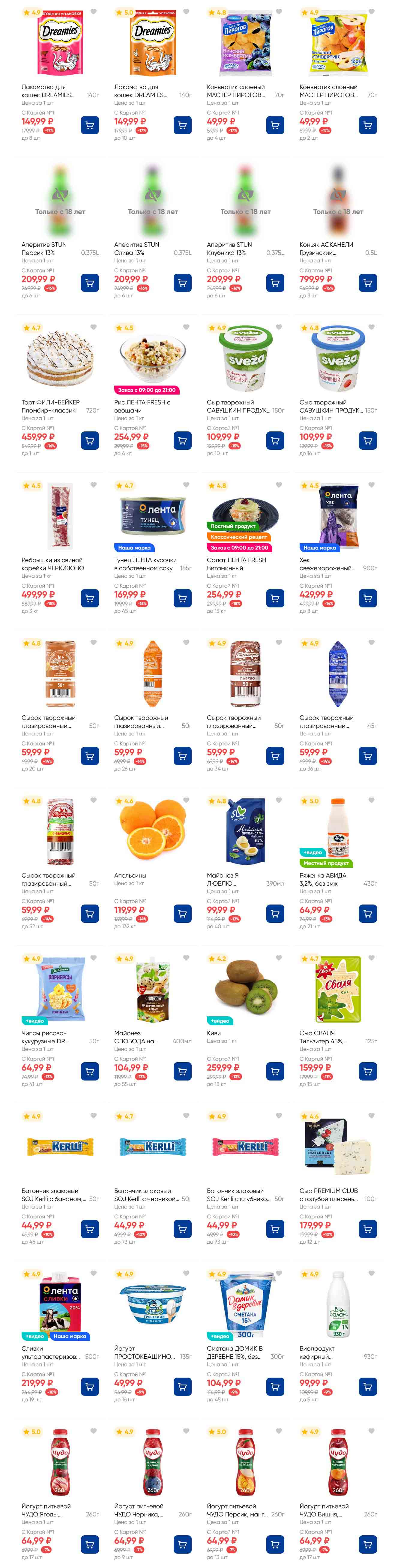Add Йогурт ЧУДО Персик, манго to cart
Viewport: 416px width, 1568px height.
[275, 1544]
